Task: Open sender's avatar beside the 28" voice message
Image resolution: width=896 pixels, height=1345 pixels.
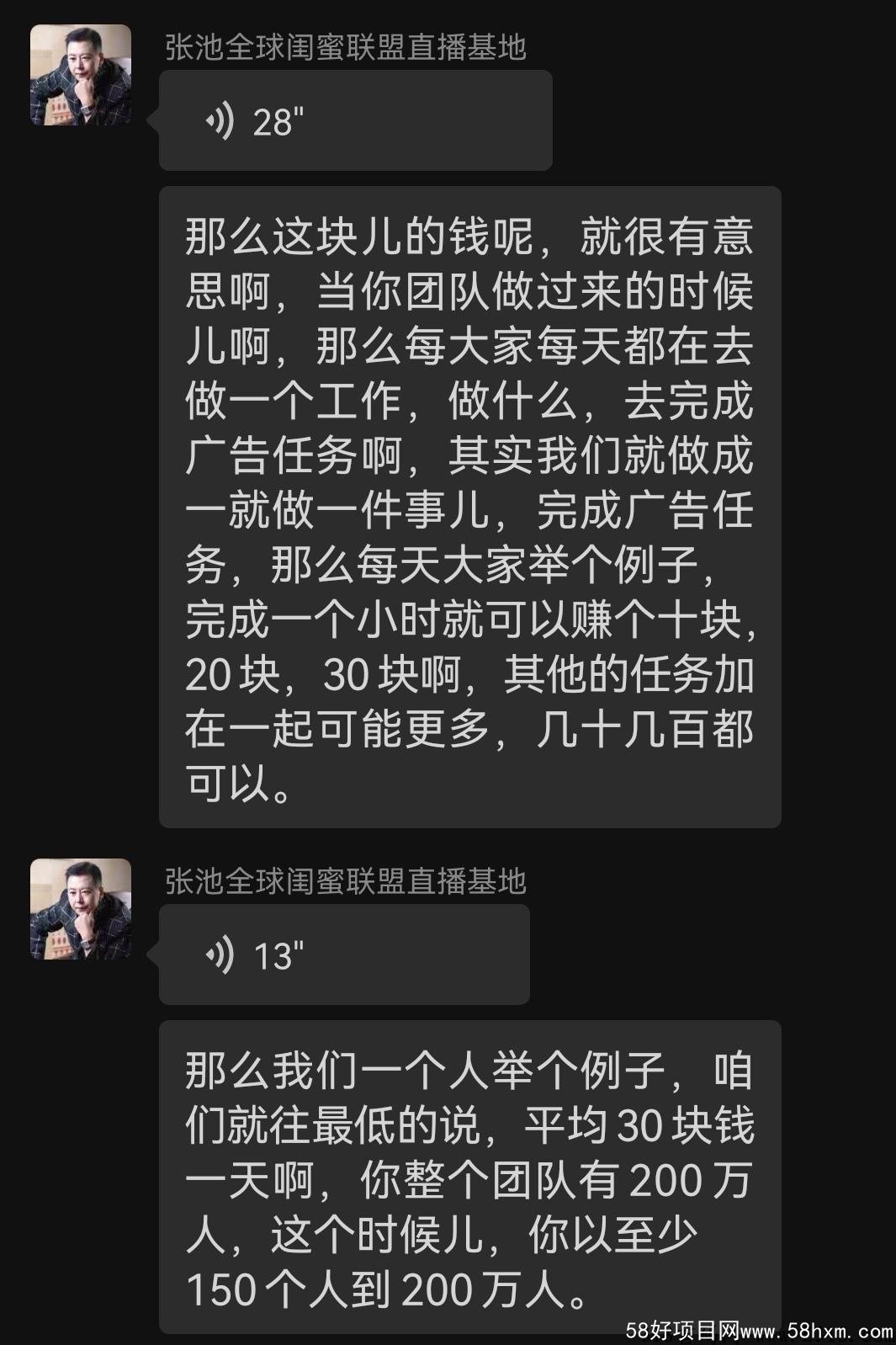Action: coord(81,76)
